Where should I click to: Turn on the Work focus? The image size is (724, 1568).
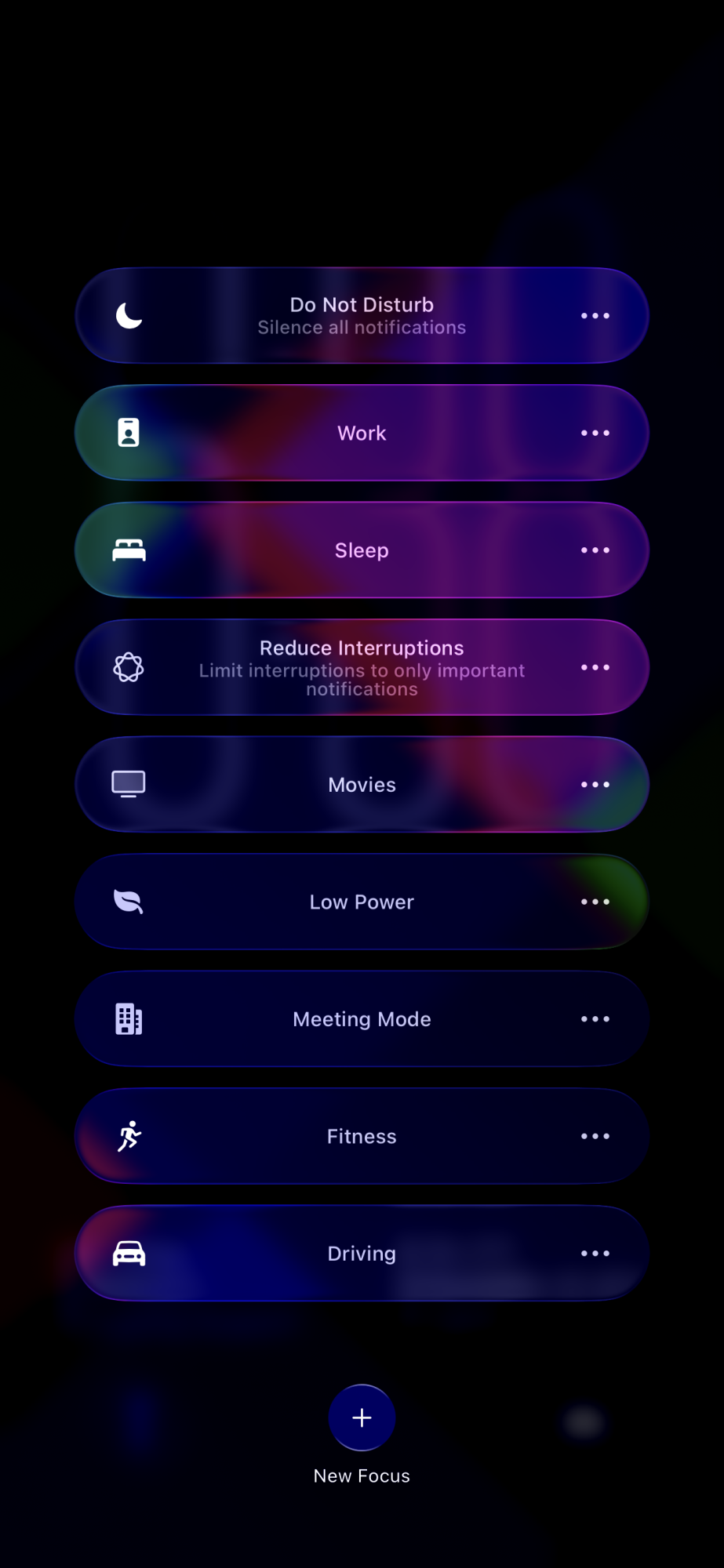[x=362, y=433]
